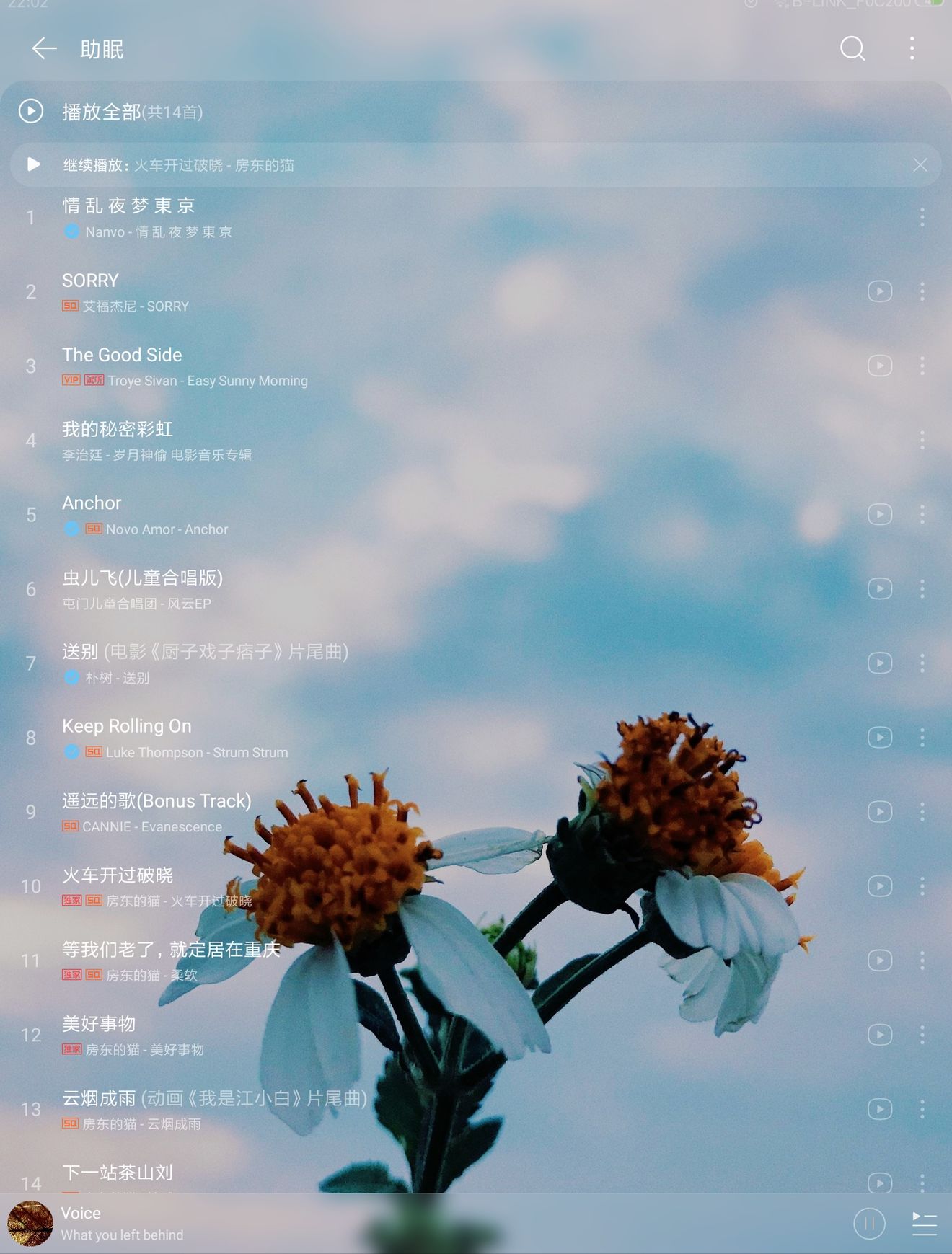This screenshot has height=1254, width=952.
Task: Open search in the playlist
Action: (852, 48)
